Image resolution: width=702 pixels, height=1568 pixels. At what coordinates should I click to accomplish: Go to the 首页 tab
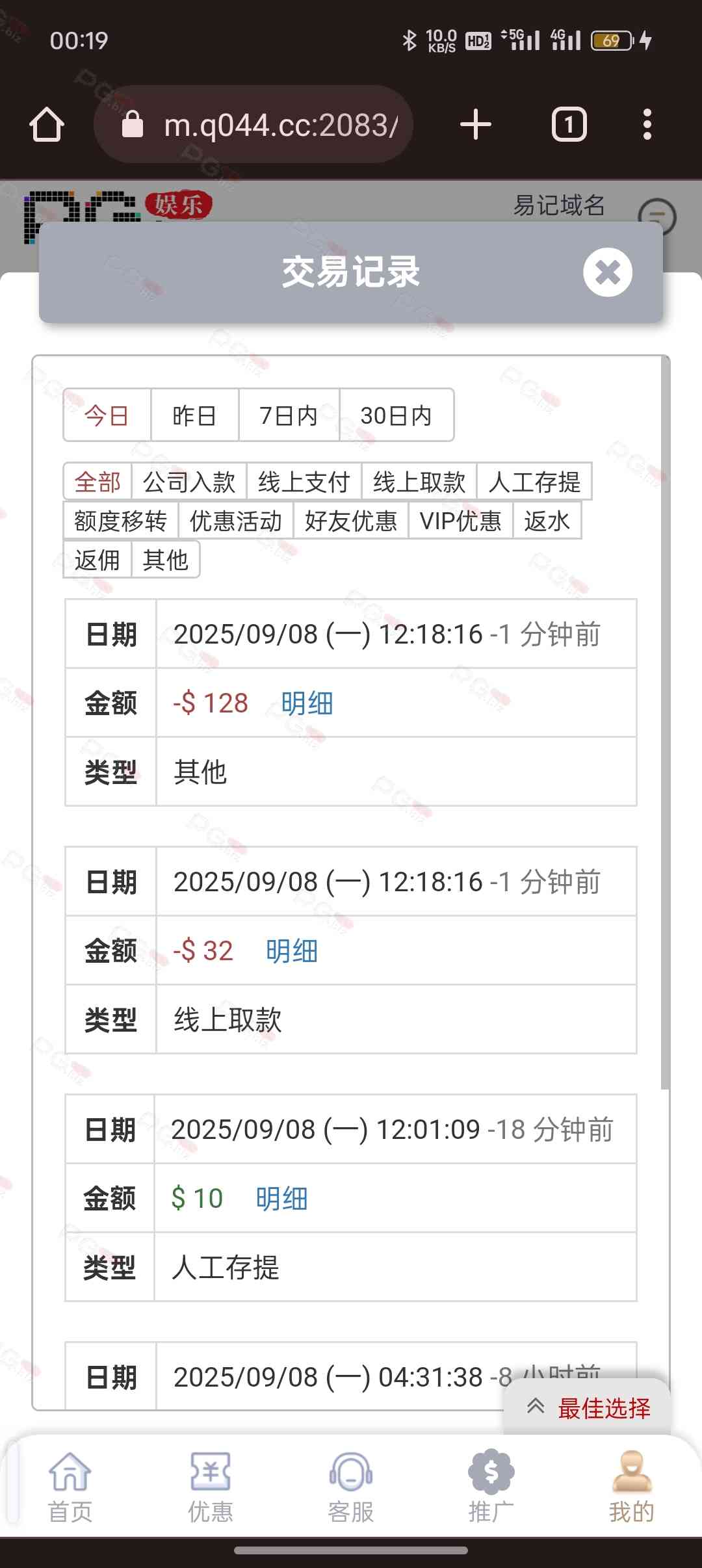pyautogui.click(x=70, y=1486)
